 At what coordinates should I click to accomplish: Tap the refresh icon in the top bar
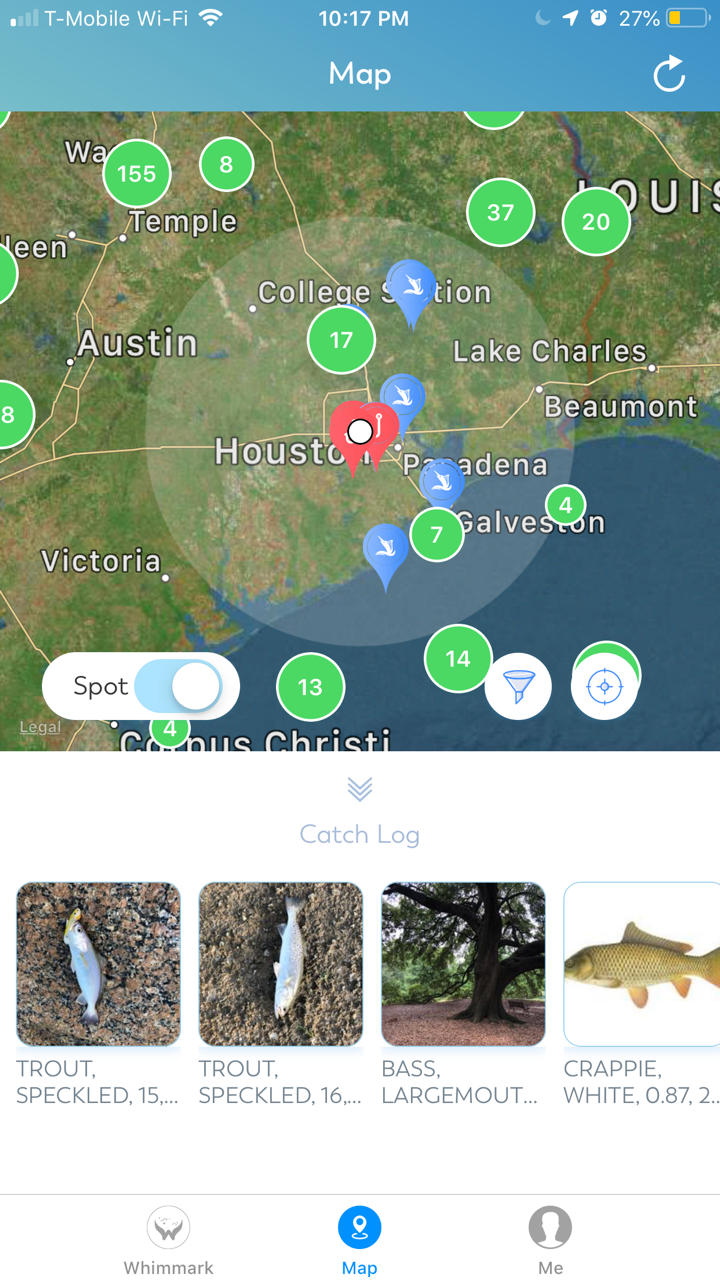click(668, 74)
